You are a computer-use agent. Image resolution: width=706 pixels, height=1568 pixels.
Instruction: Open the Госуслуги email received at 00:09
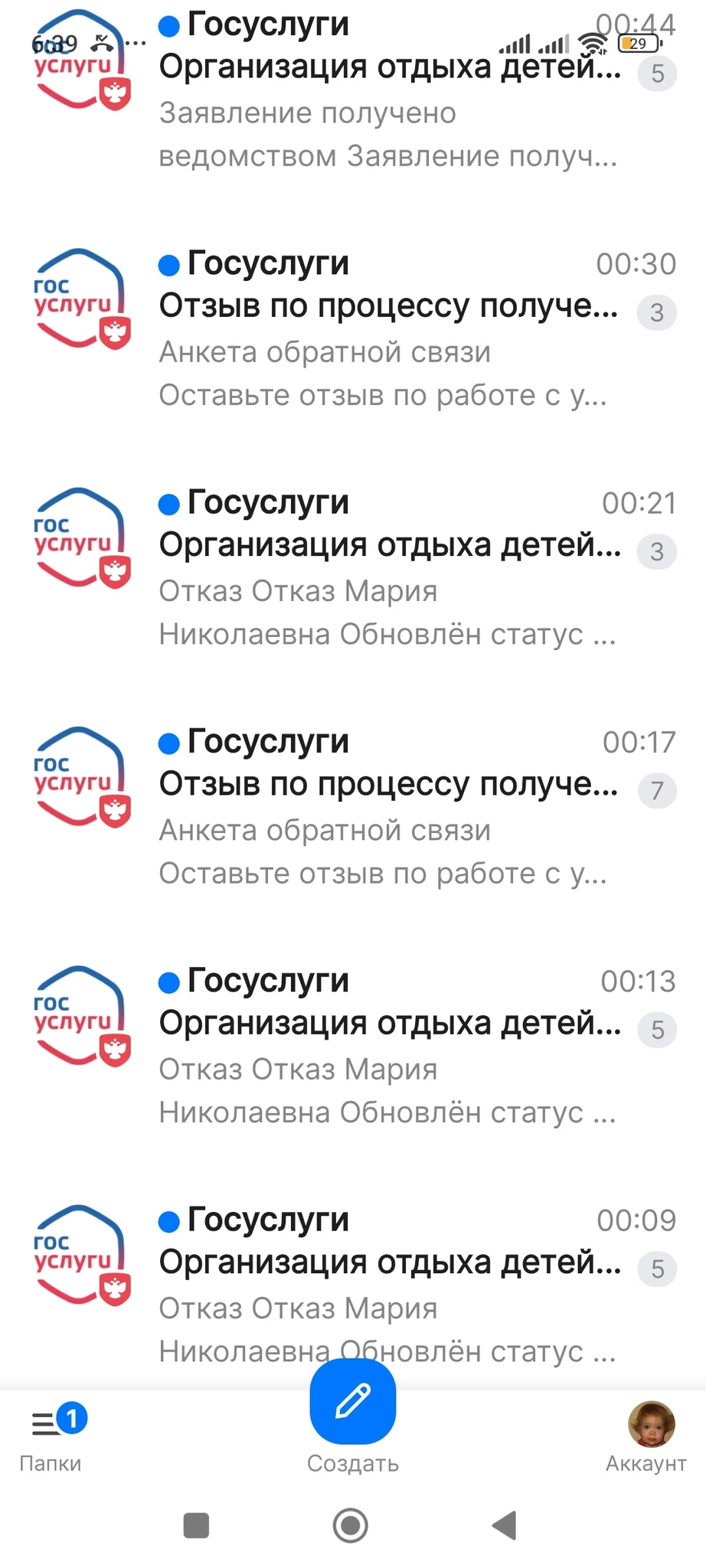pos(389,1285)
